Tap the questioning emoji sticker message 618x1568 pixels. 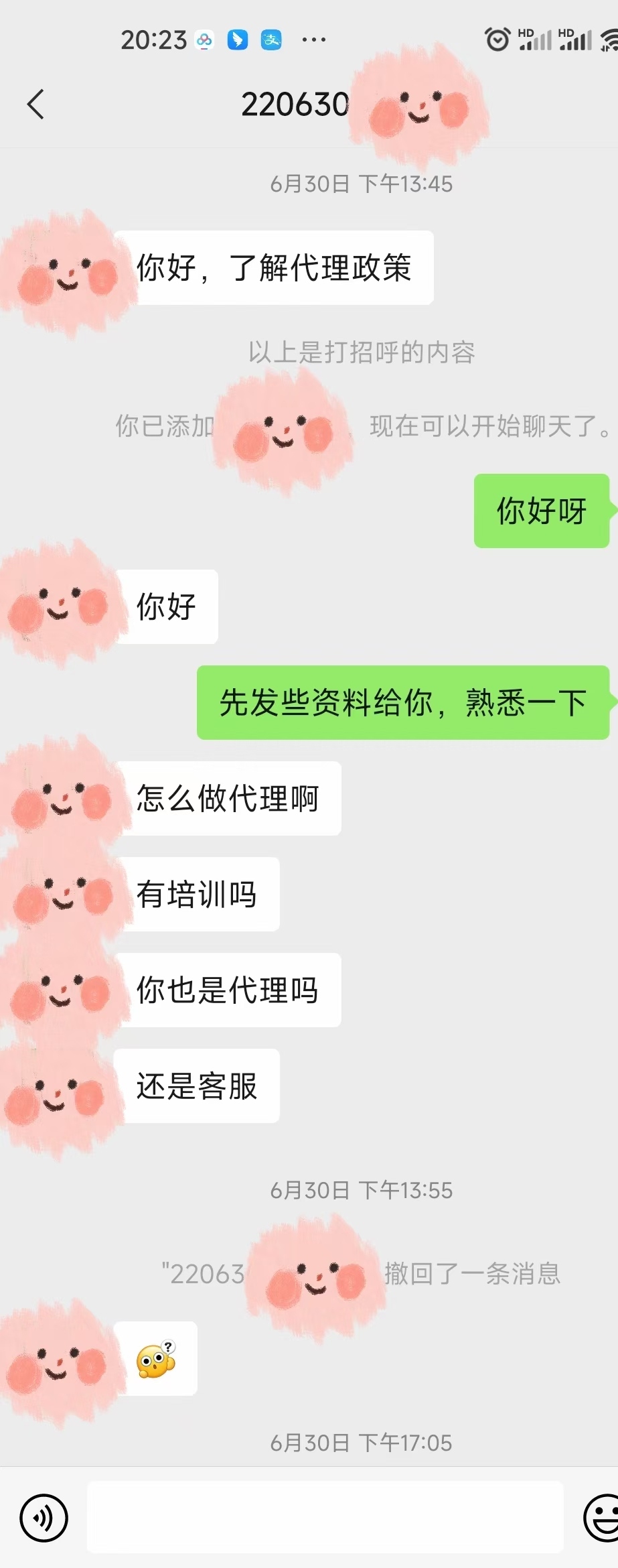pyautogui.click(x=157, y=1358)
